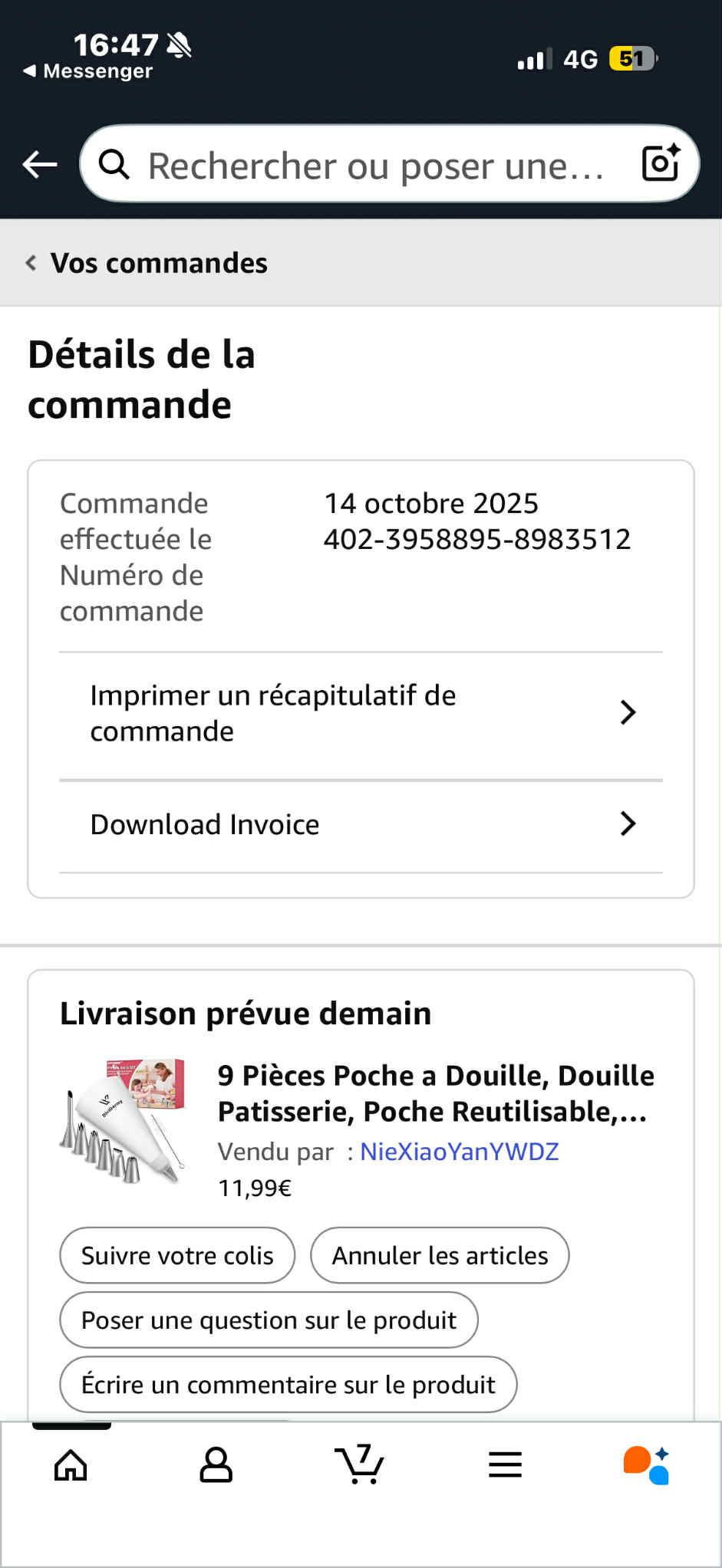Open camera search in the search bar

[x=661, y=163]
